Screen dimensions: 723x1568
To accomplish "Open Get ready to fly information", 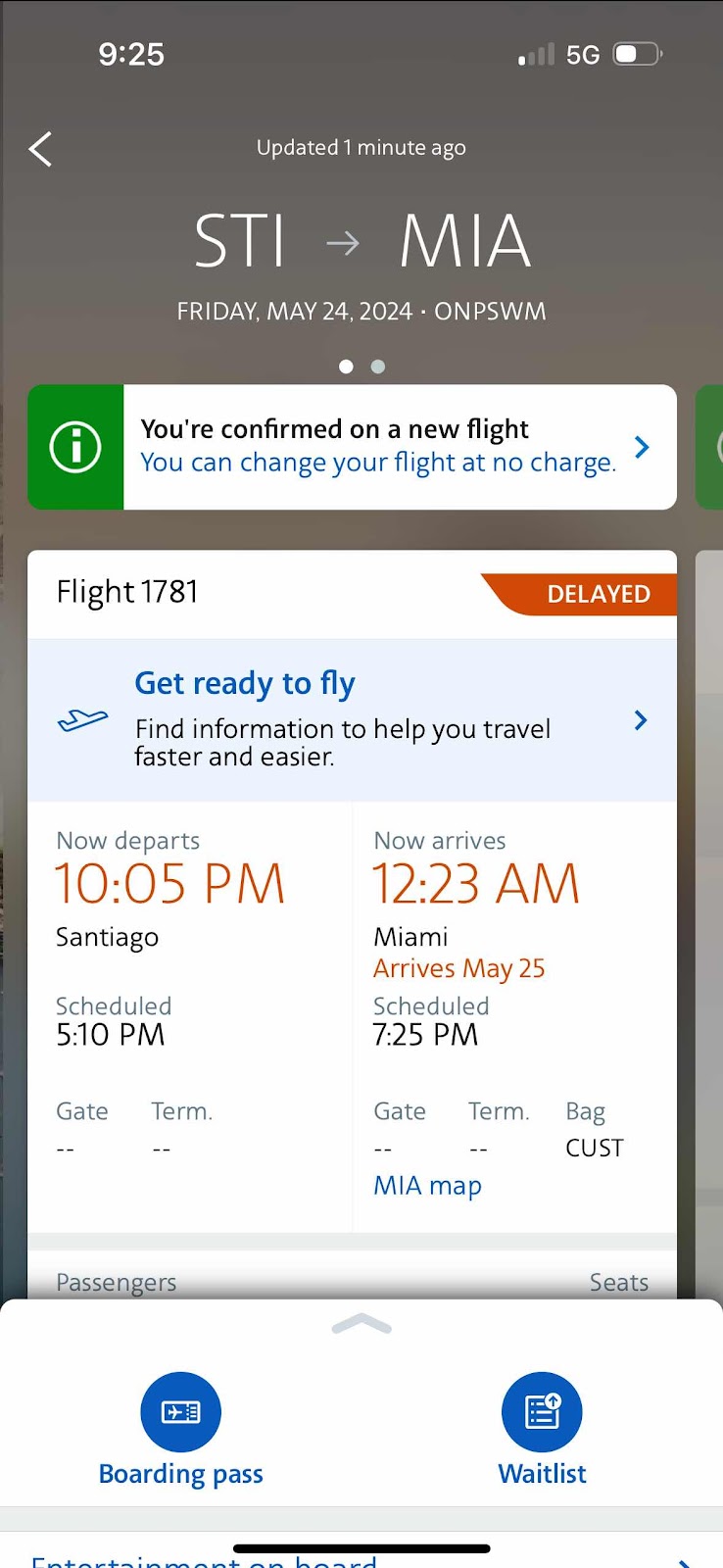I will [x=352, y=720].
